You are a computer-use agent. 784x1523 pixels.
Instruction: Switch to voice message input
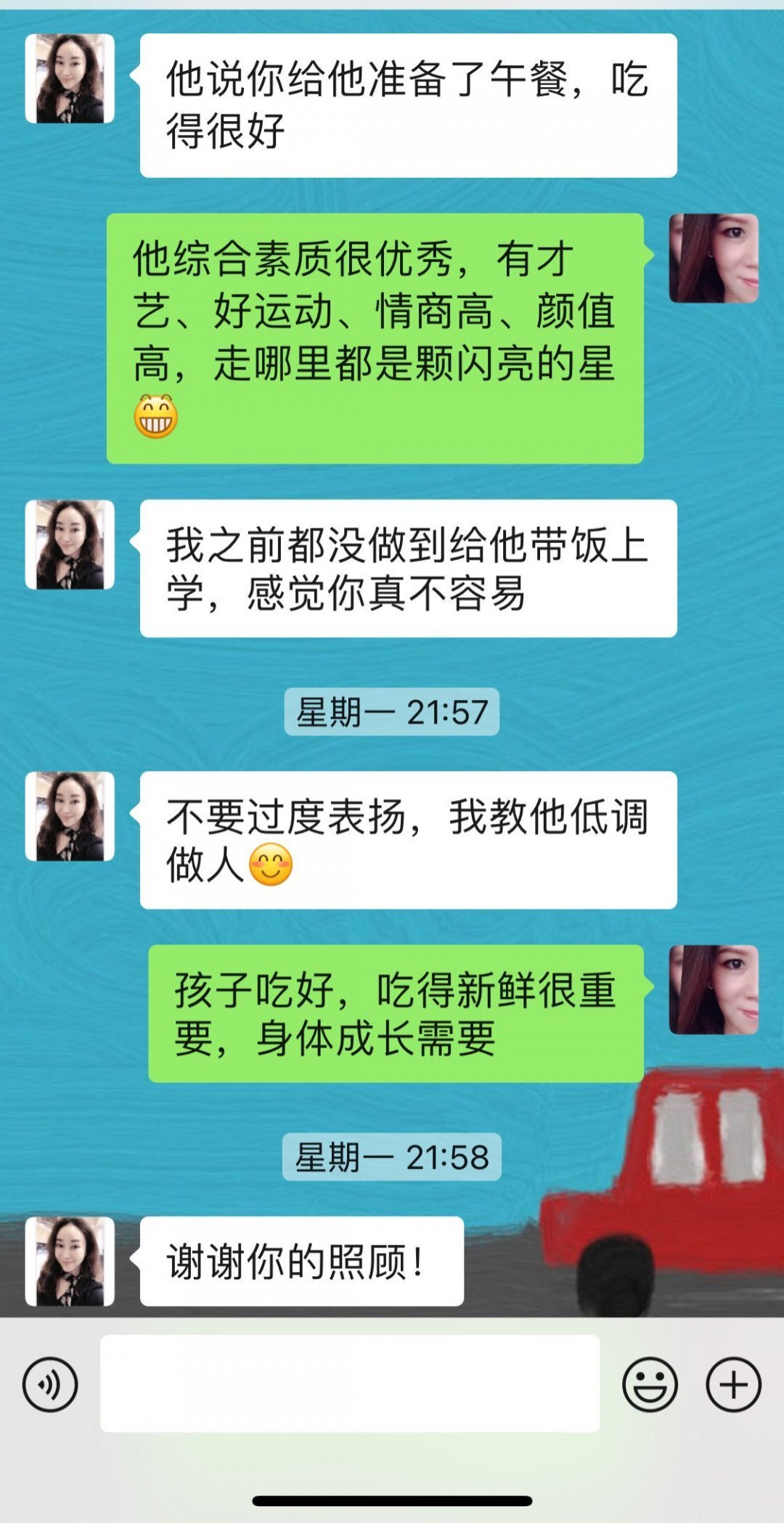click(49, 1384)
